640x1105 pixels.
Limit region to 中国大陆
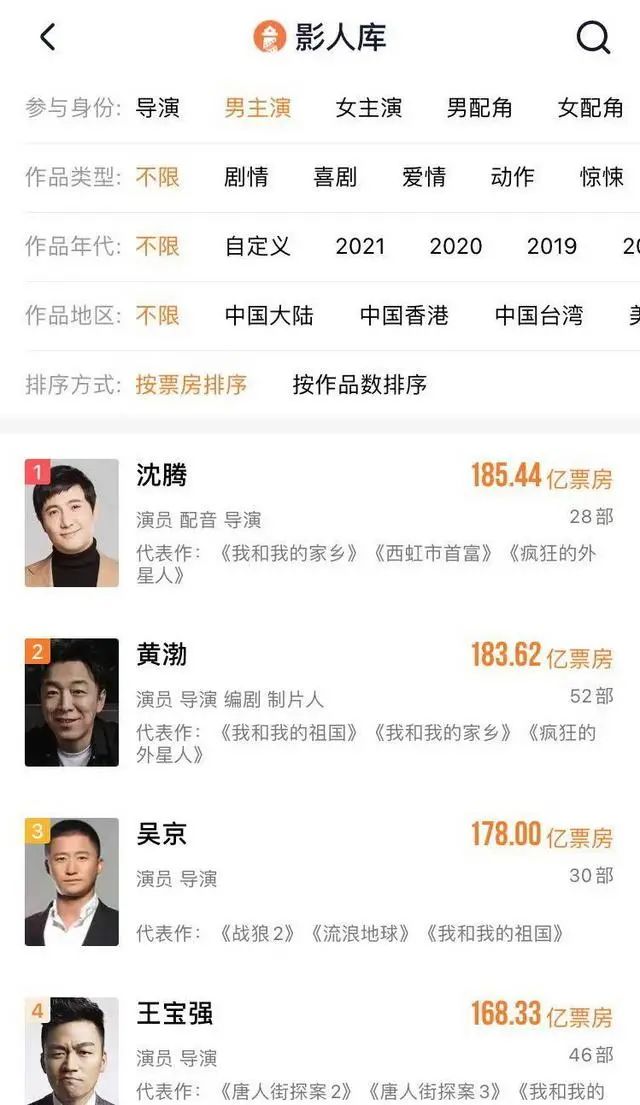269,316
